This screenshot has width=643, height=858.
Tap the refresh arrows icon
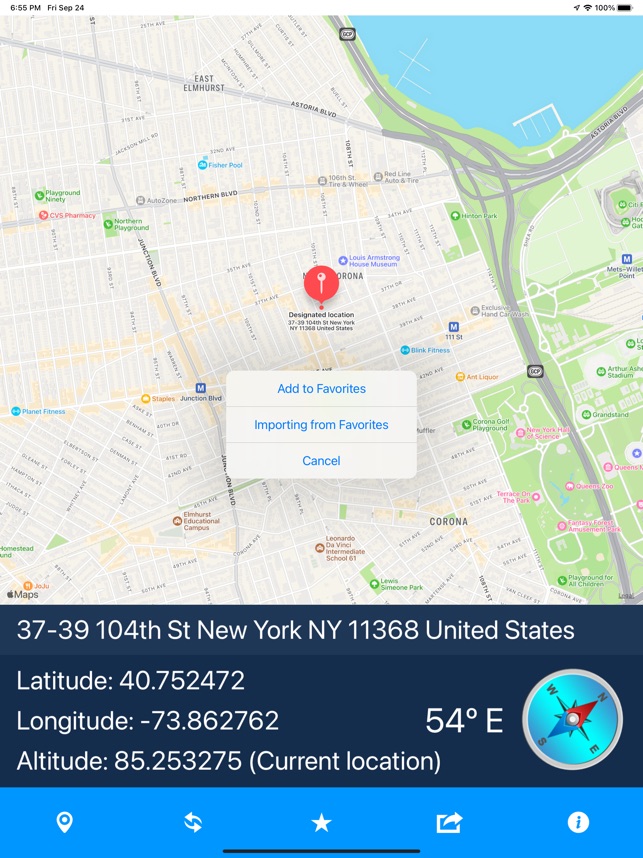(x=193, y=822)
